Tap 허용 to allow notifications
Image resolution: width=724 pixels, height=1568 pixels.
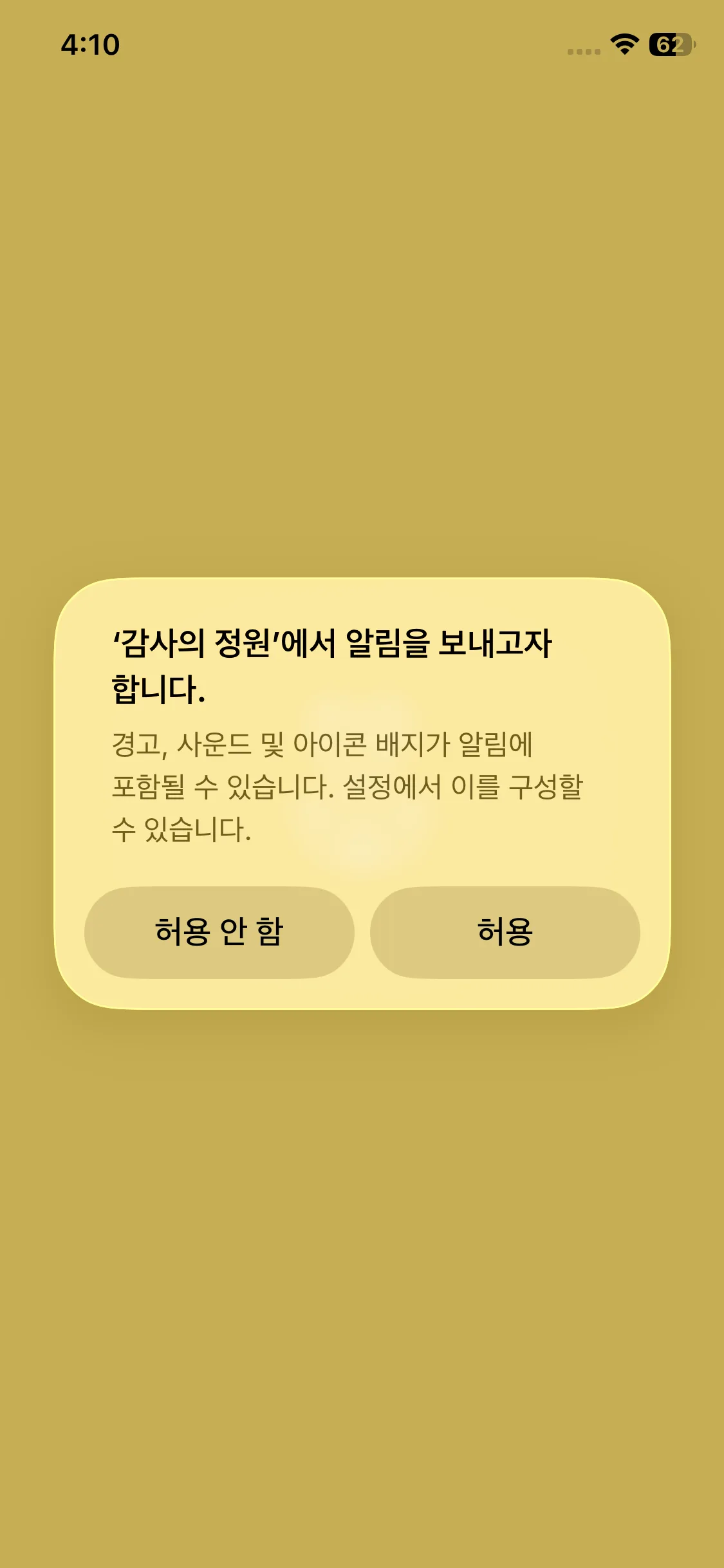[505, 933]
